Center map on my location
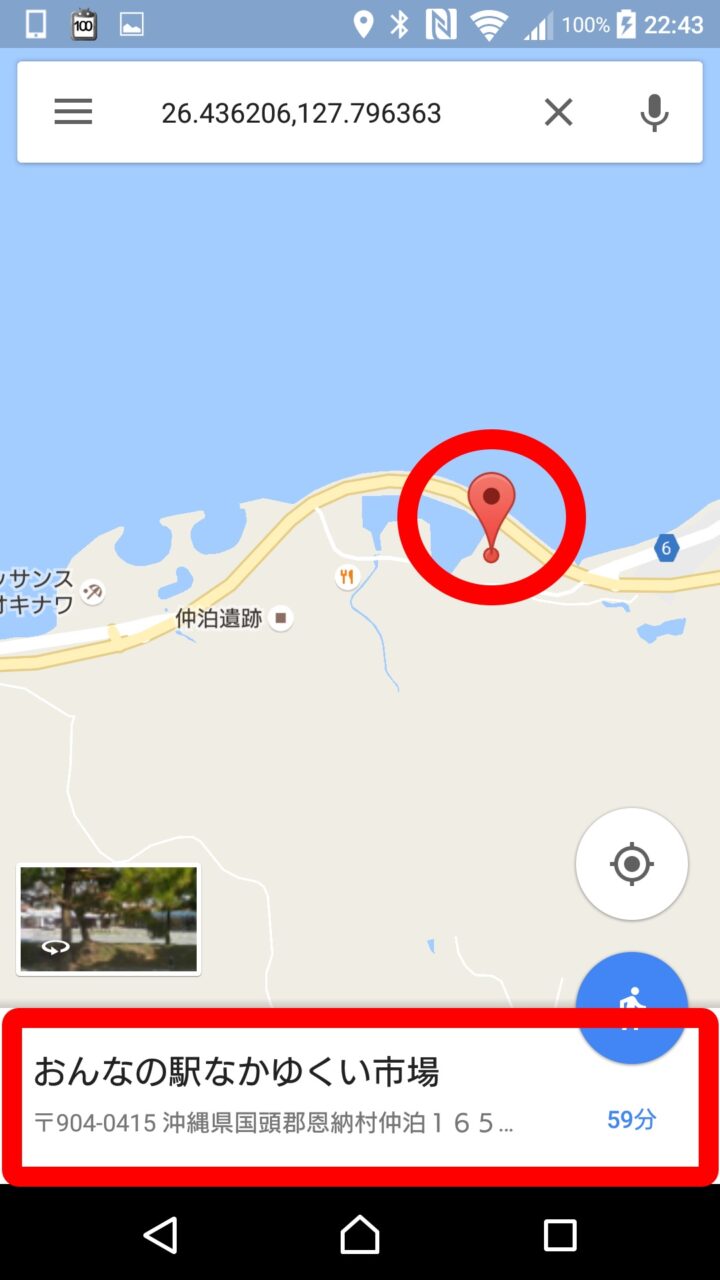Screen dimensions: 720x1280 tap(631, 864)
